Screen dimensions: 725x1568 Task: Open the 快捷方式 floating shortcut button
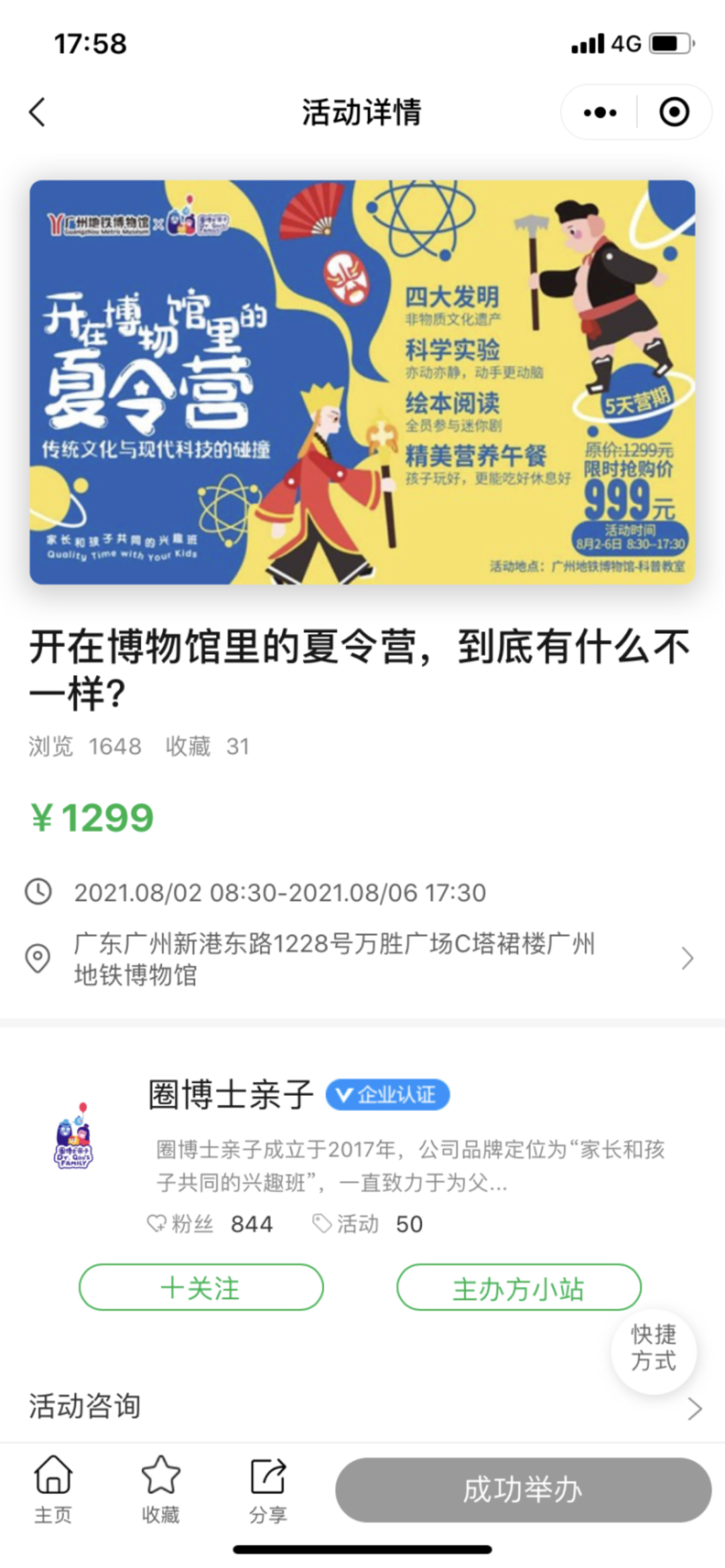point(653,1351)
